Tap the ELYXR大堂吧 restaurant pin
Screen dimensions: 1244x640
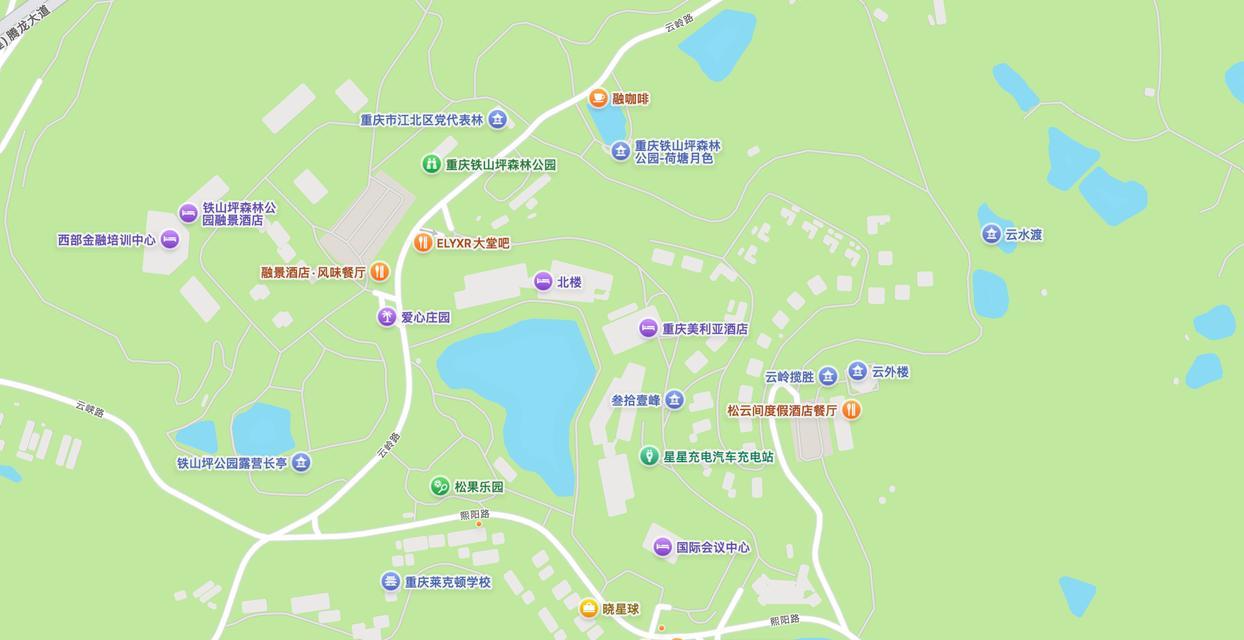423,242
